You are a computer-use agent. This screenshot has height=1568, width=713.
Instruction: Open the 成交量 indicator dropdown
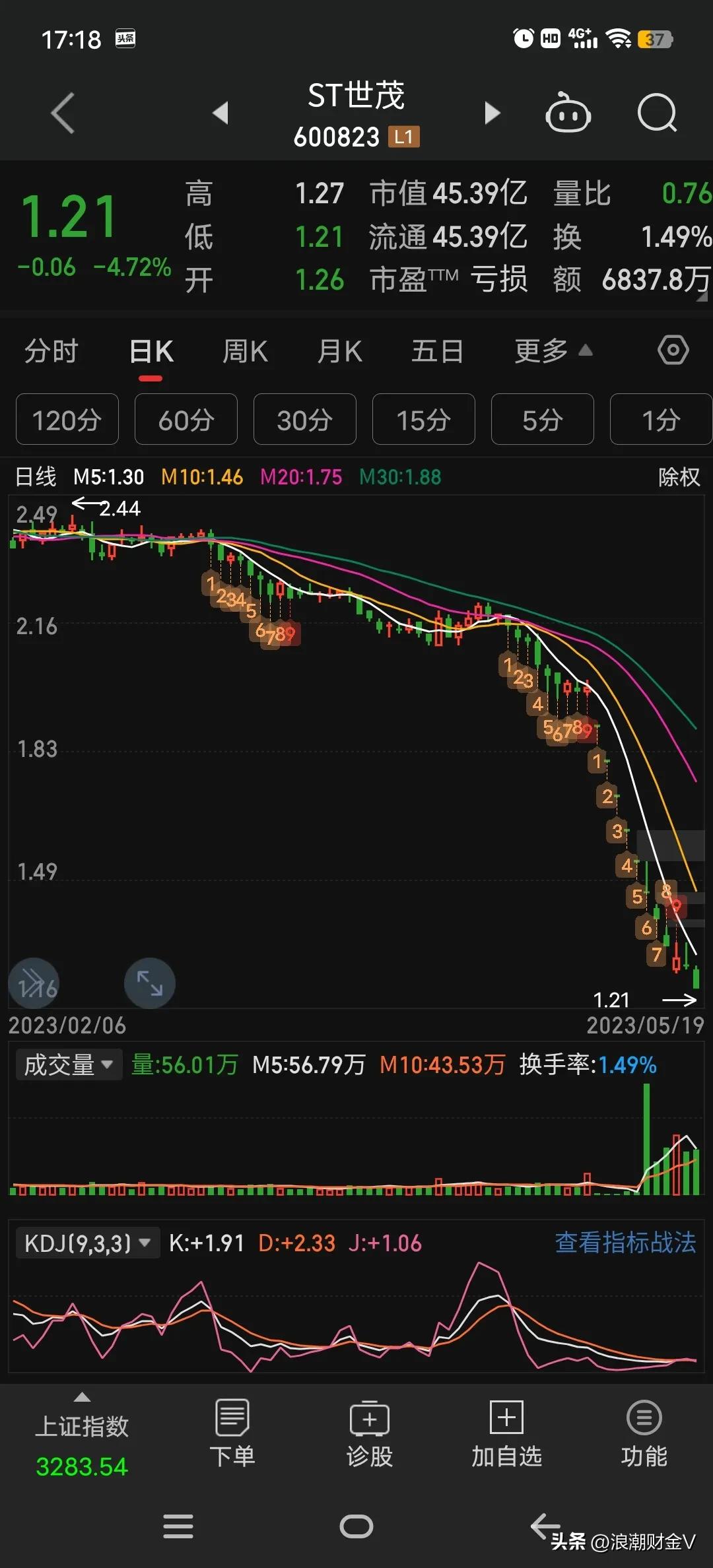tap(68, 1064)
